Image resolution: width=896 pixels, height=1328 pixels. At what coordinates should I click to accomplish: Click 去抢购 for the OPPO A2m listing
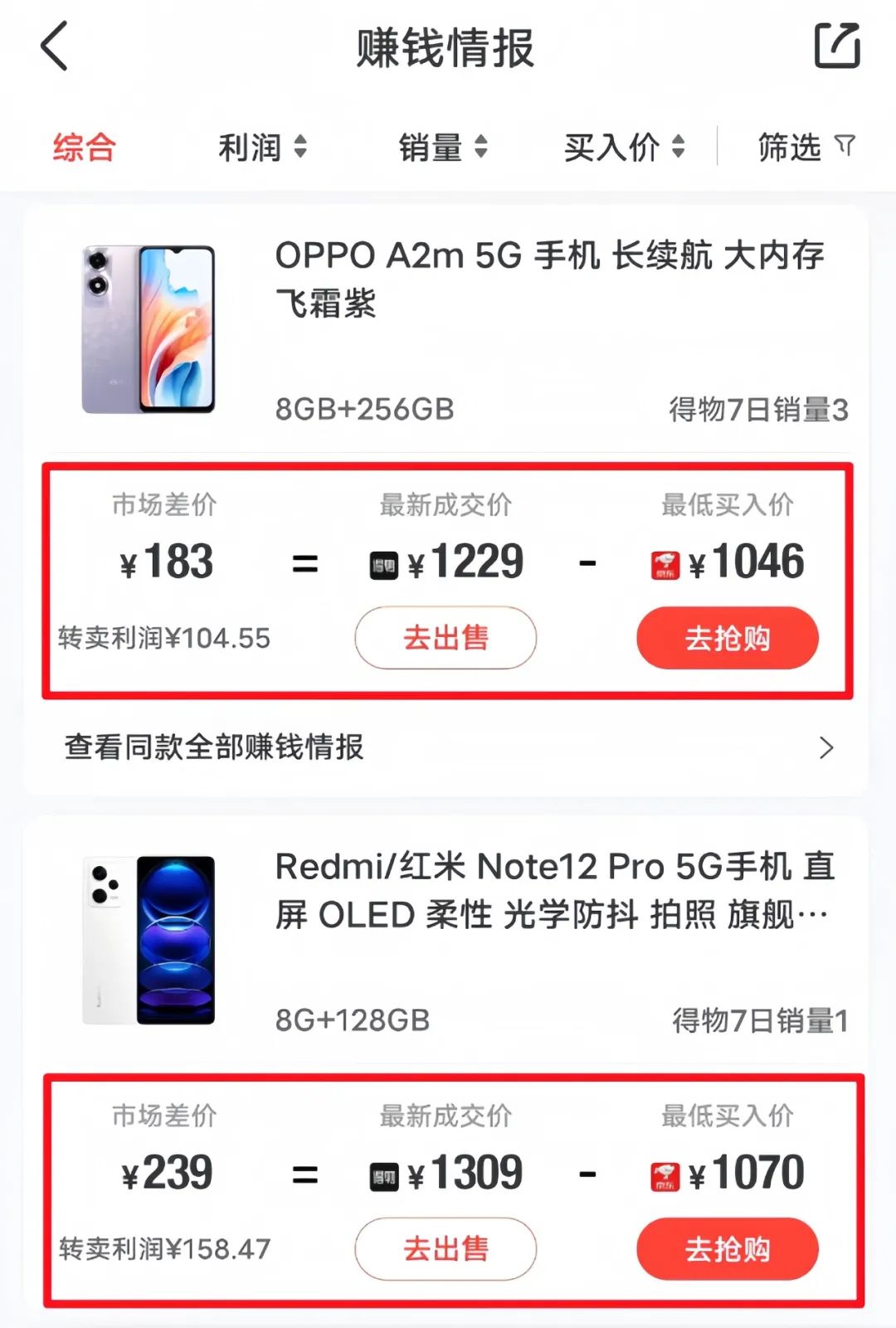coord(728,637)
